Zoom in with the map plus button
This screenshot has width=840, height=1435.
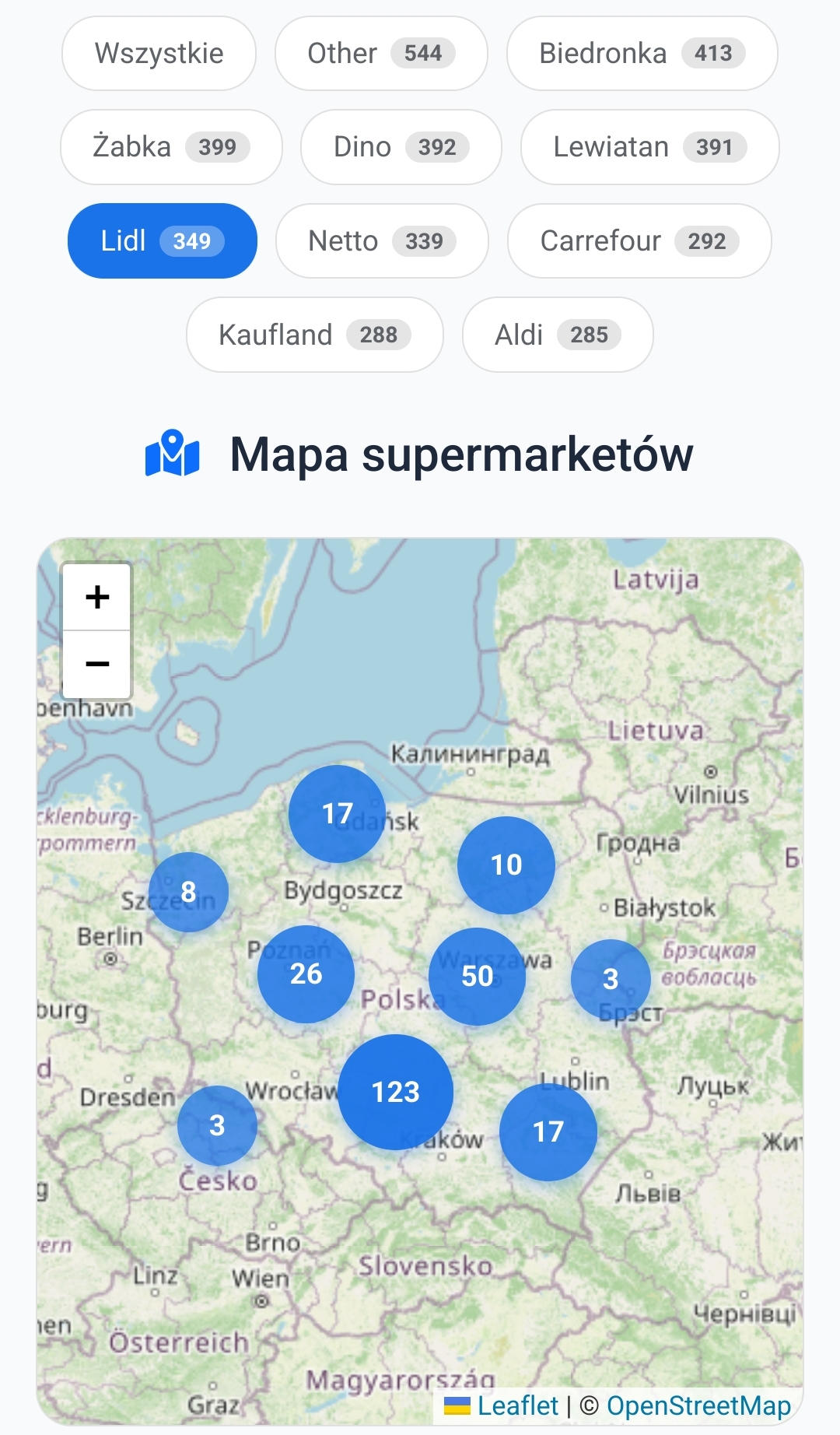(x=97, y=597)
